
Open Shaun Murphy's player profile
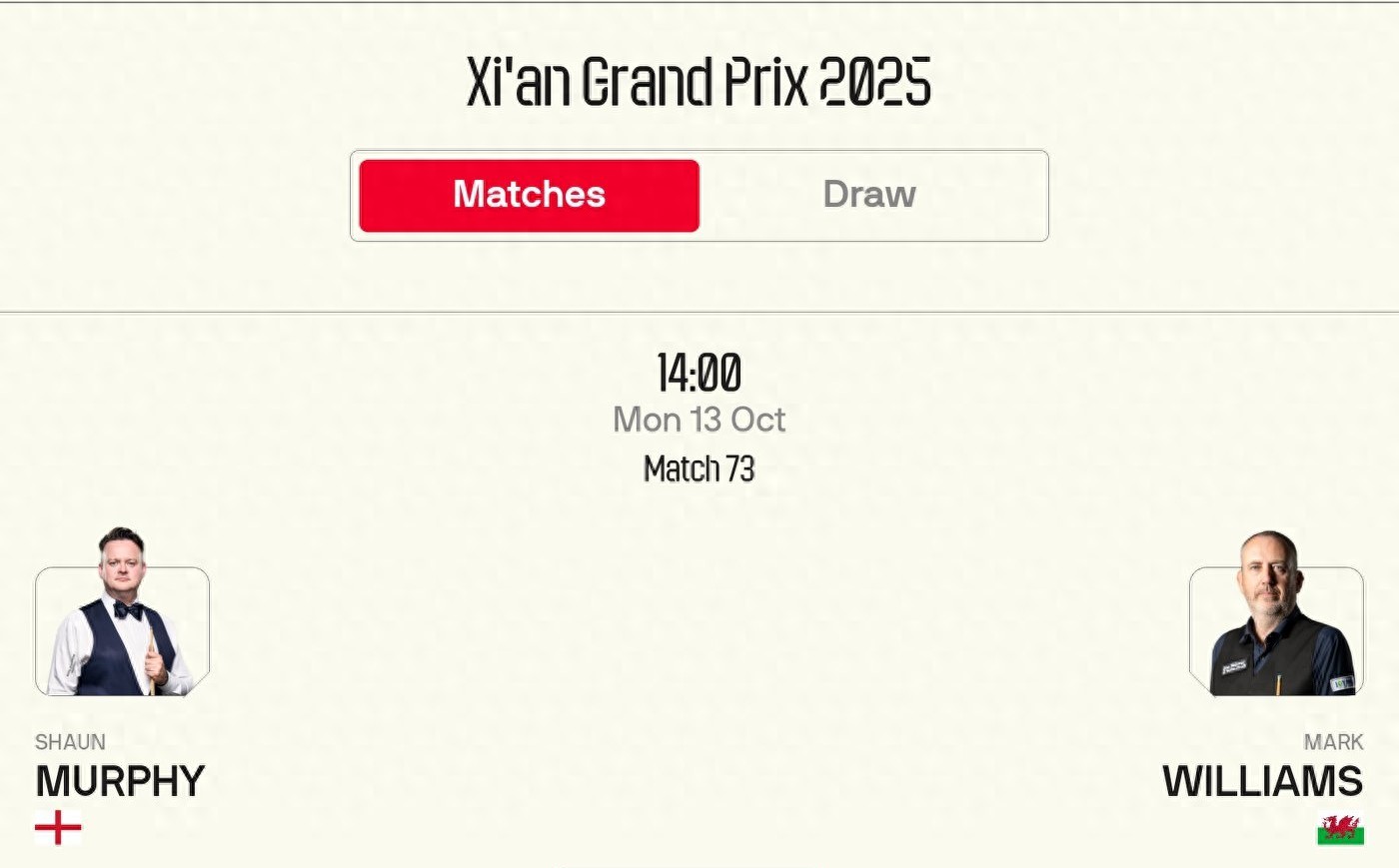coord(120,780)
